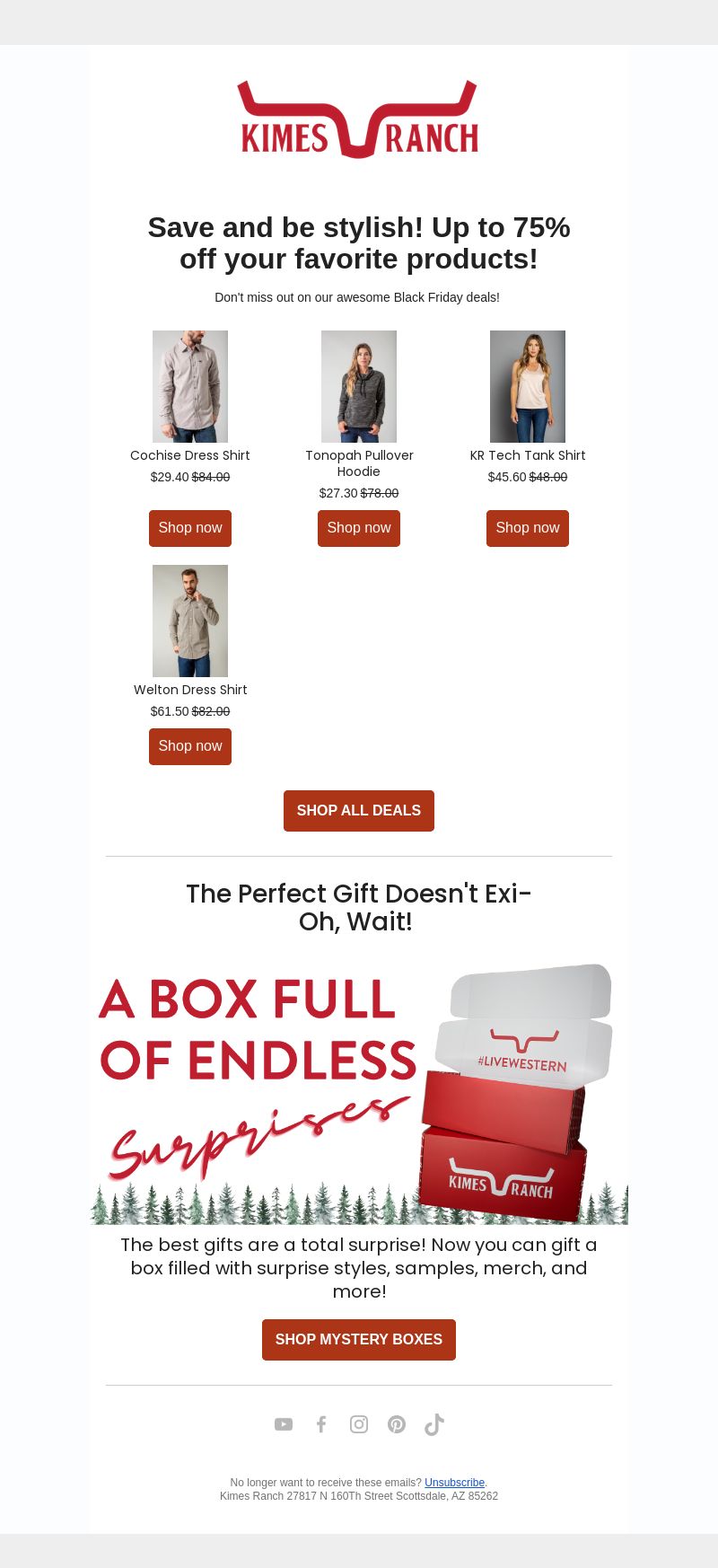This screenshot has width=718, height=1568.
Task: Open the Pinterest icon
Action: pyautogui.click(x=397, y=1424)
